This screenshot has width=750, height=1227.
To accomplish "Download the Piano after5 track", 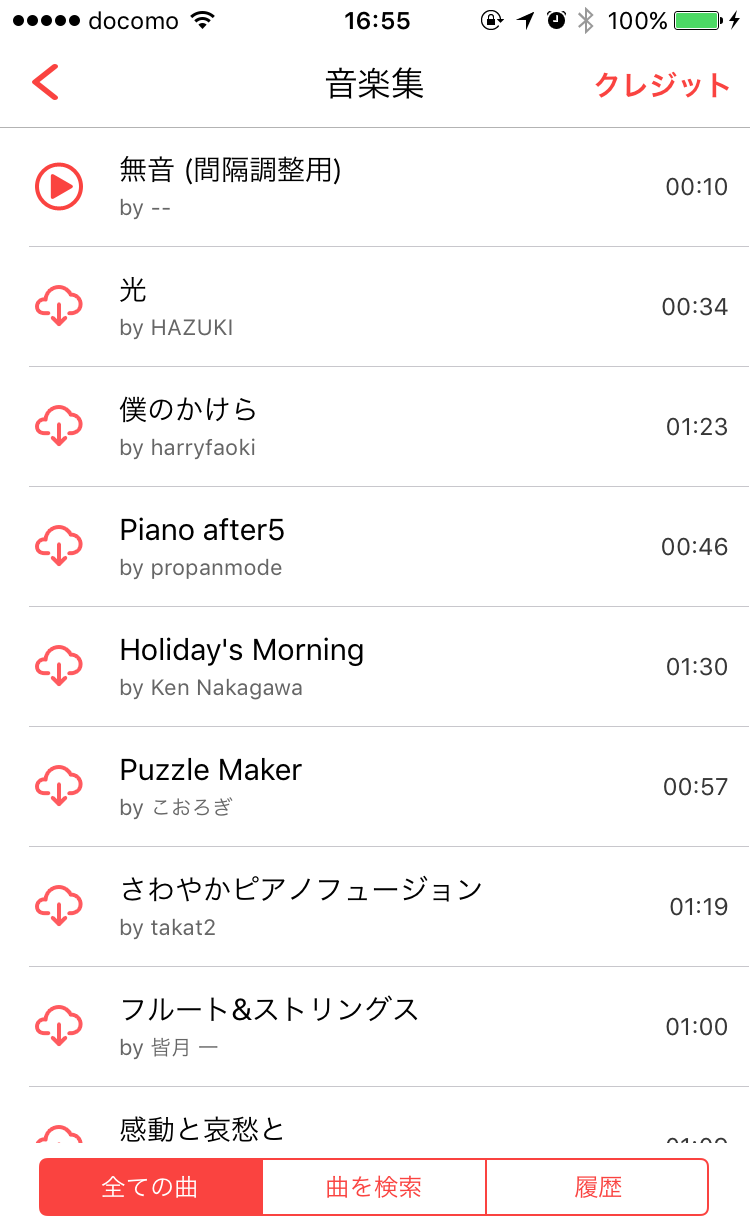I will coord(58,546).
